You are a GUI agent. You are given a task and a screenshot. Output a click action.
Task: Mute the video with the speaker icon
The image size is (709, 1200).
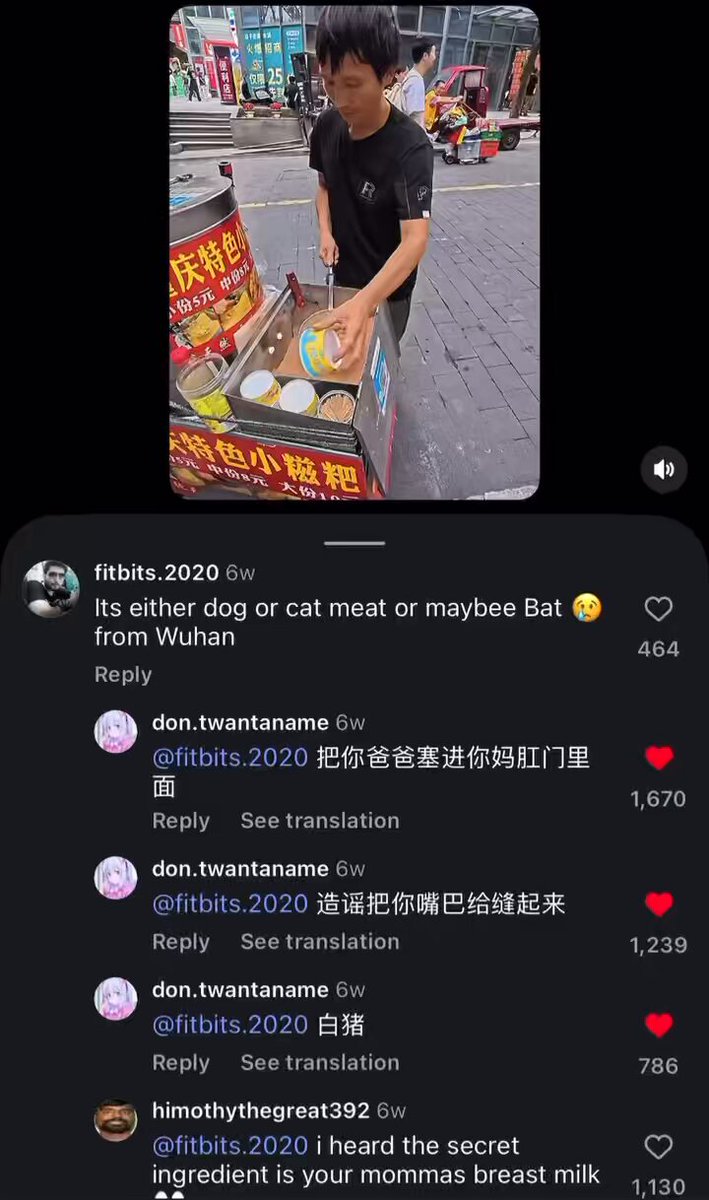(664, 468)
